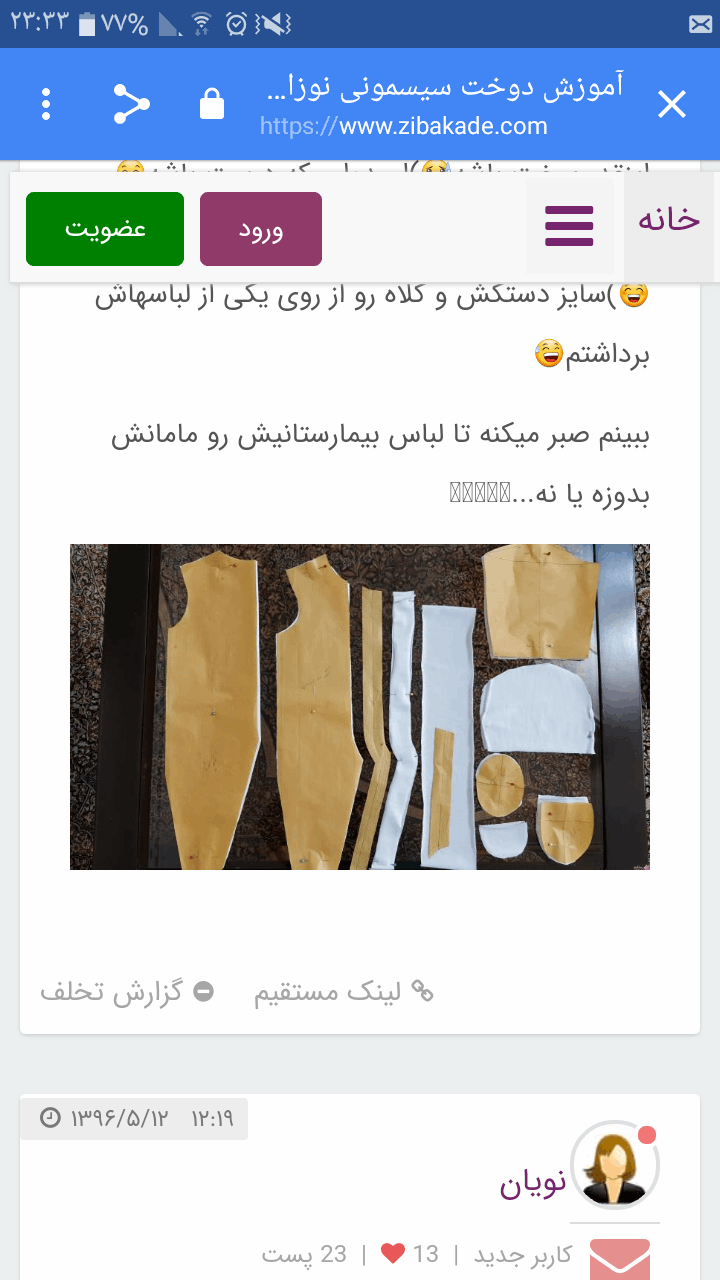Viewport: 720px width, 1280px height.
Task: Tap the secure connection lock icon
Action: 212,103
